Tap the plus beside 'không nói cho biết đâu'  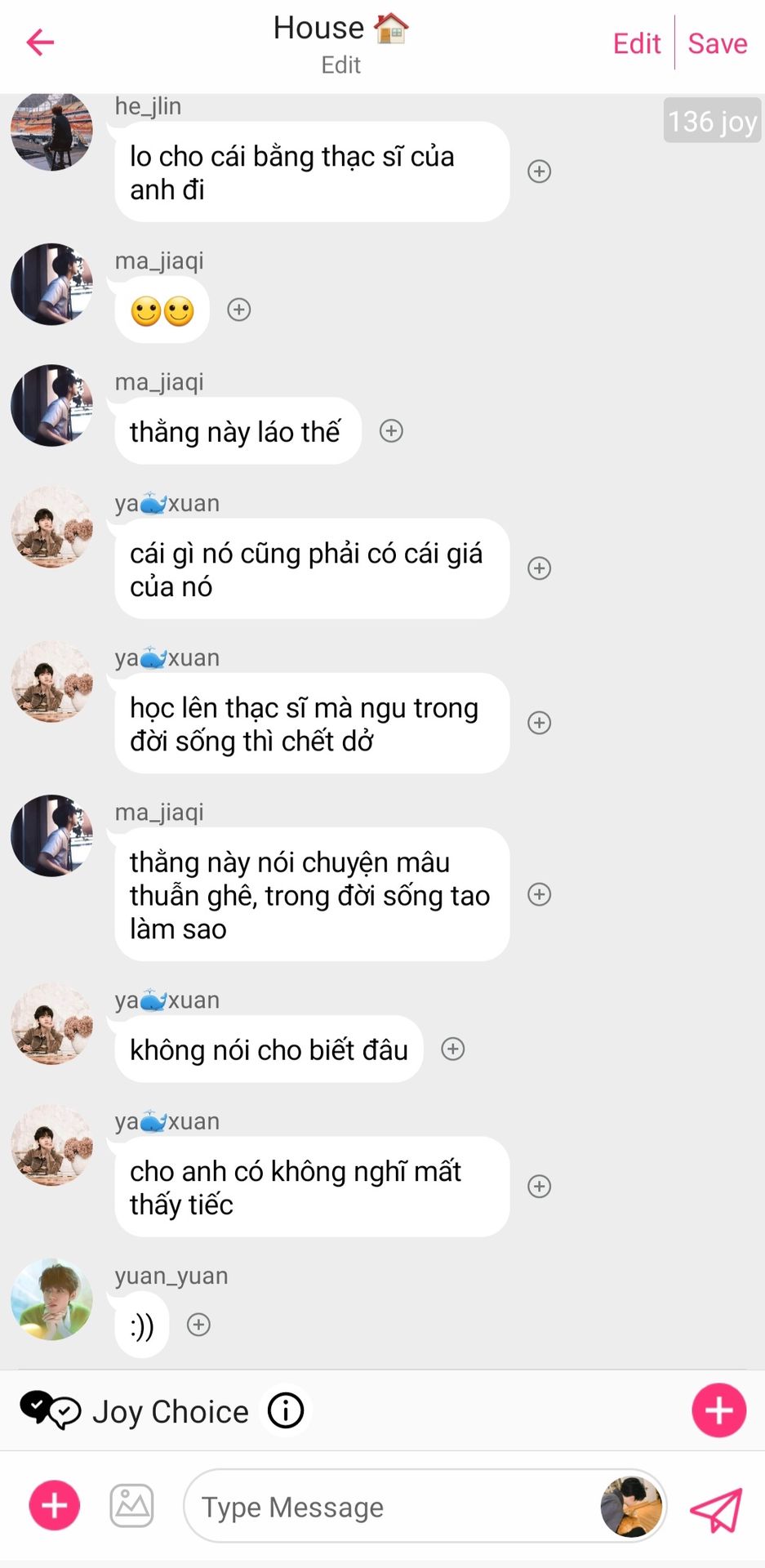coord(453,1049)
